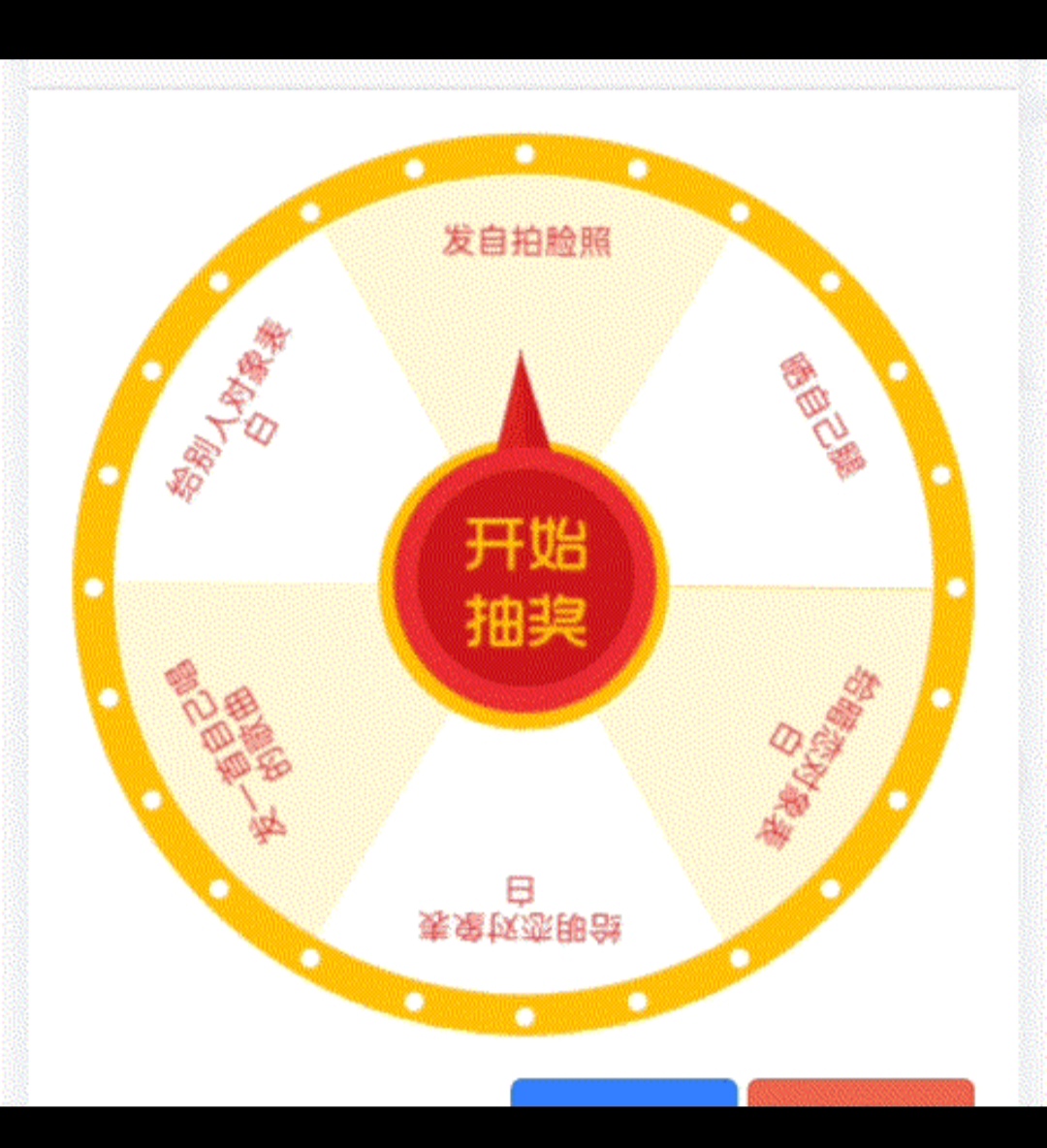
Task: Click the upper-left white rim dot
Action: [218, 281]
